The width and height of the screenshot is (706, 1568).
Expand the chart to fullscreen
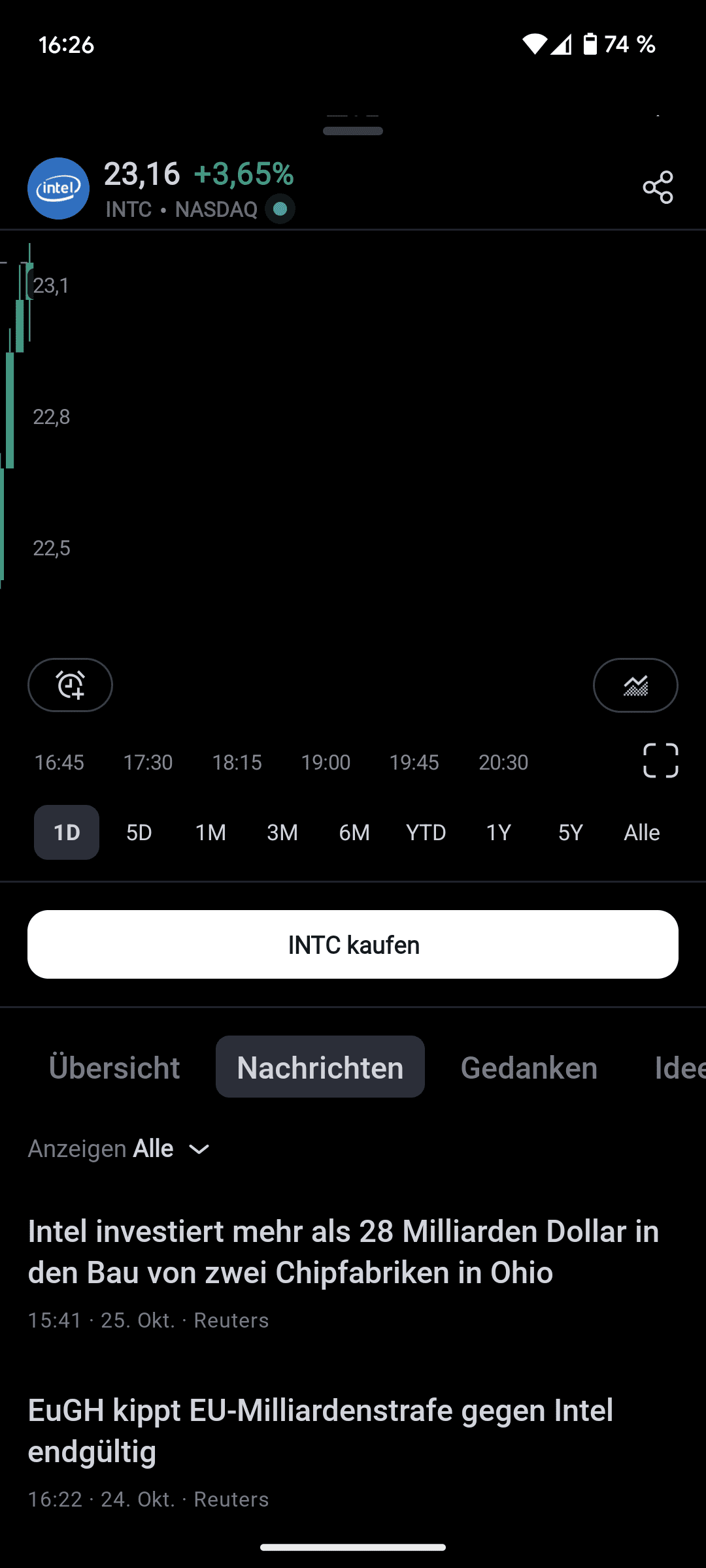[x=660, y=760]
